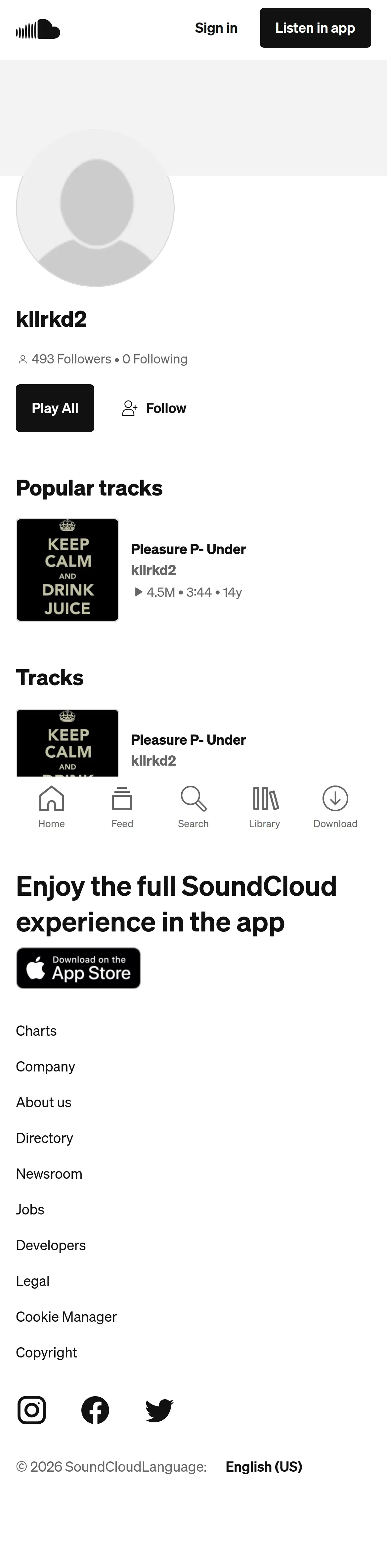387x1568 pixels.
Task: Open SoundCloud's Twitter page
Action: [159, 1410]
